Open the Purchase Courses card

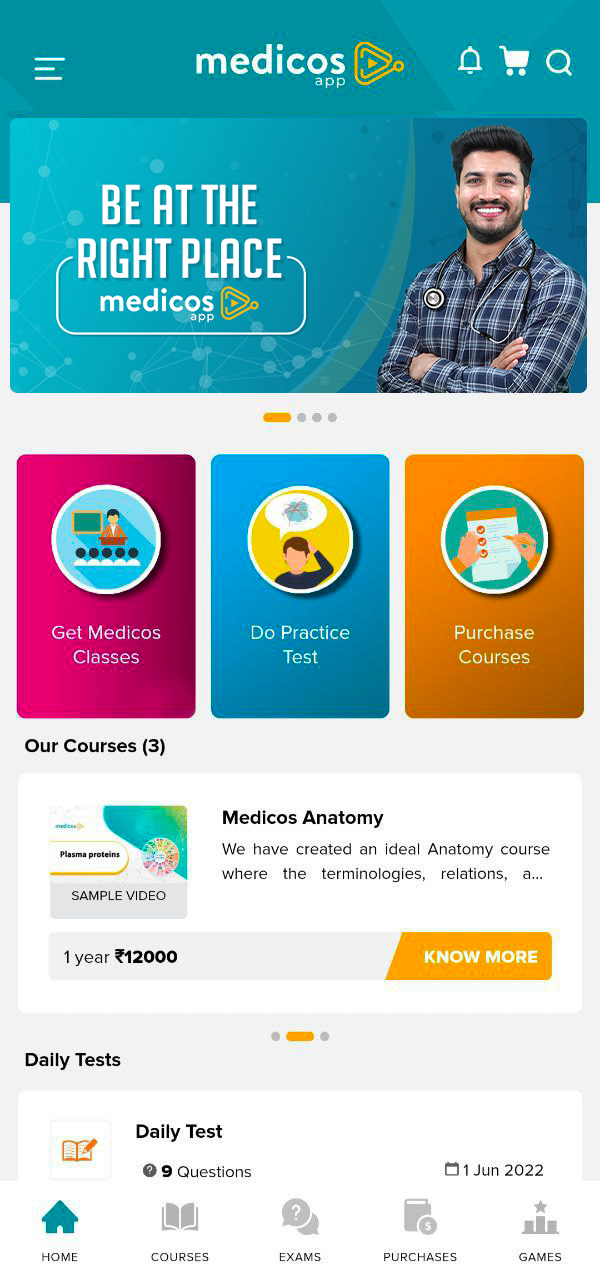tap(494, 586)
